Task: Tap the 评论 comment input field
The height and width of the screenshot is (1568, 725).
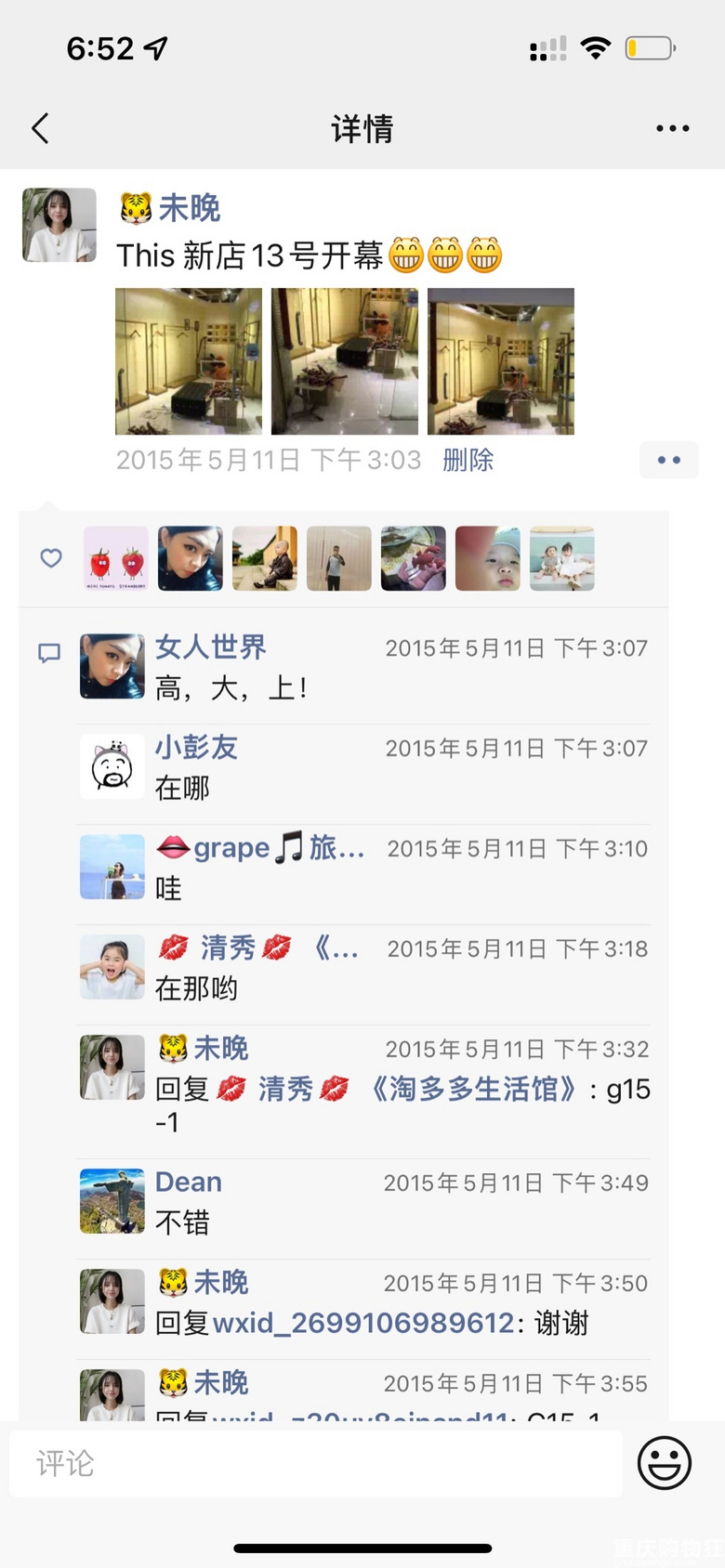Action: [x=316, y=1463]
